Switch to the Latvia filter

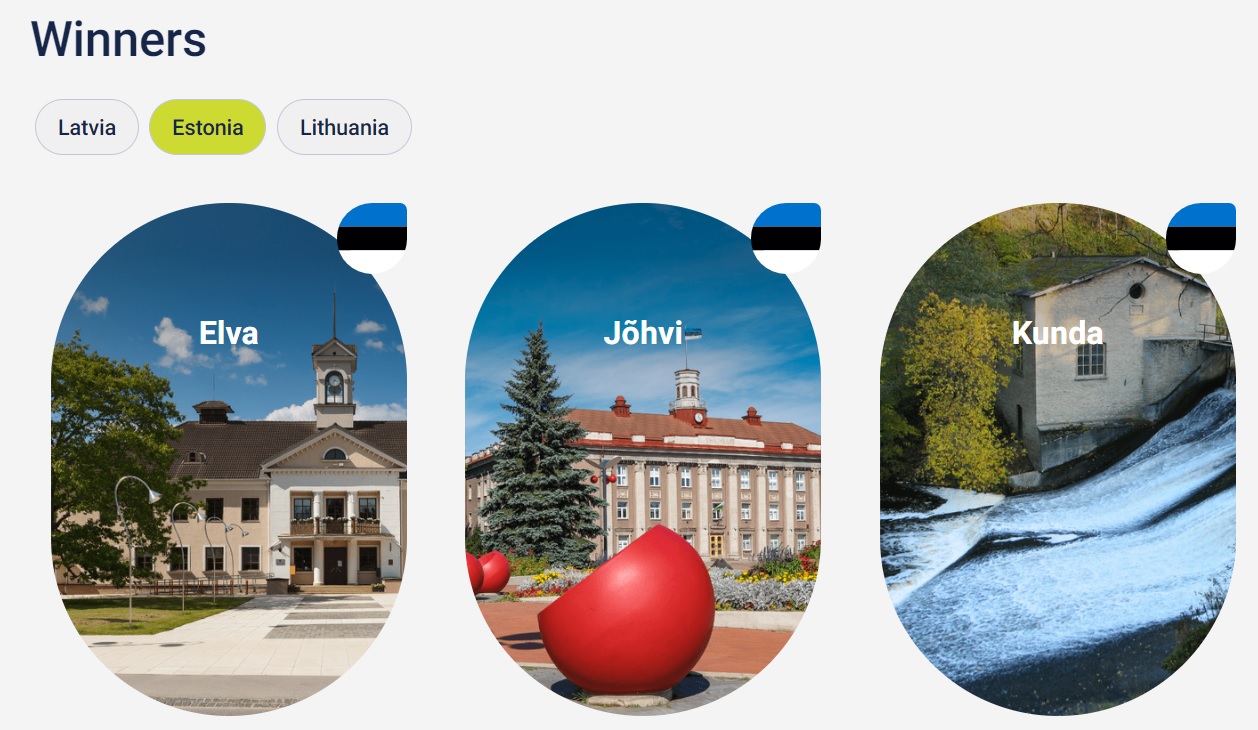point(87,128)
